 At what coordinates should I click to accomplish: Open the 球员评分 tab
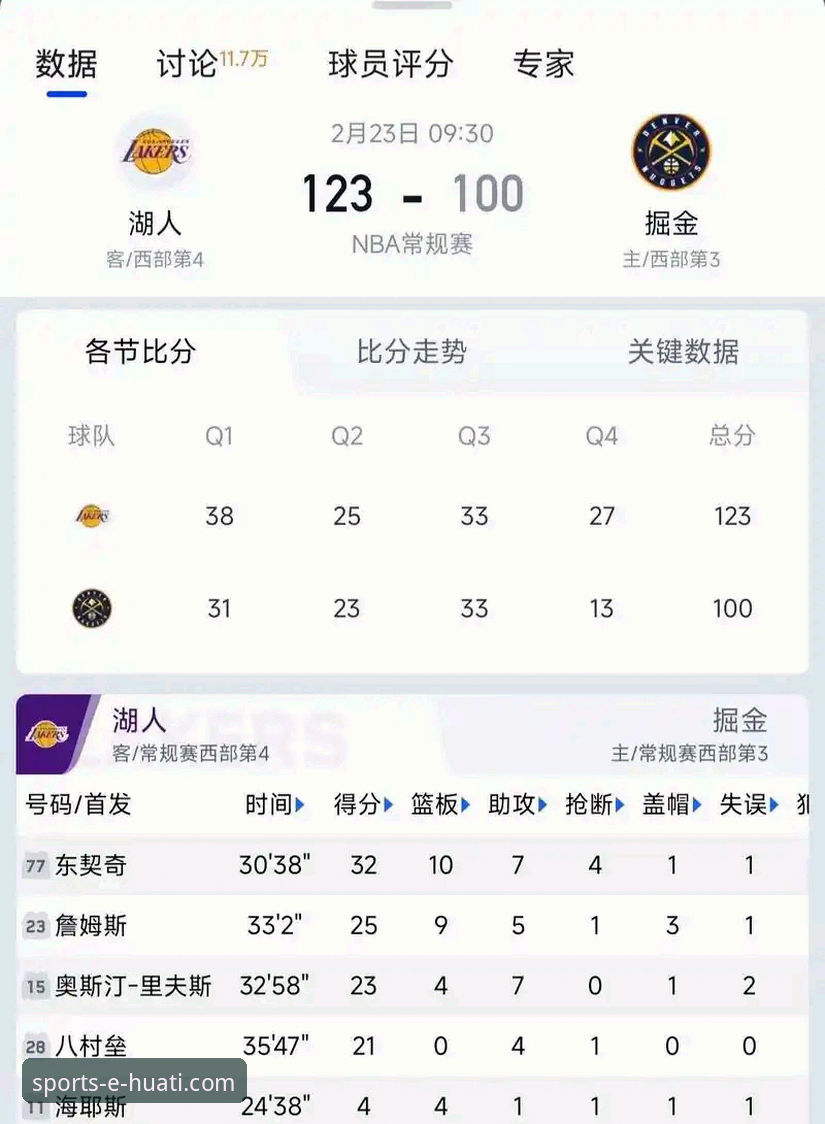coord(392,64)
